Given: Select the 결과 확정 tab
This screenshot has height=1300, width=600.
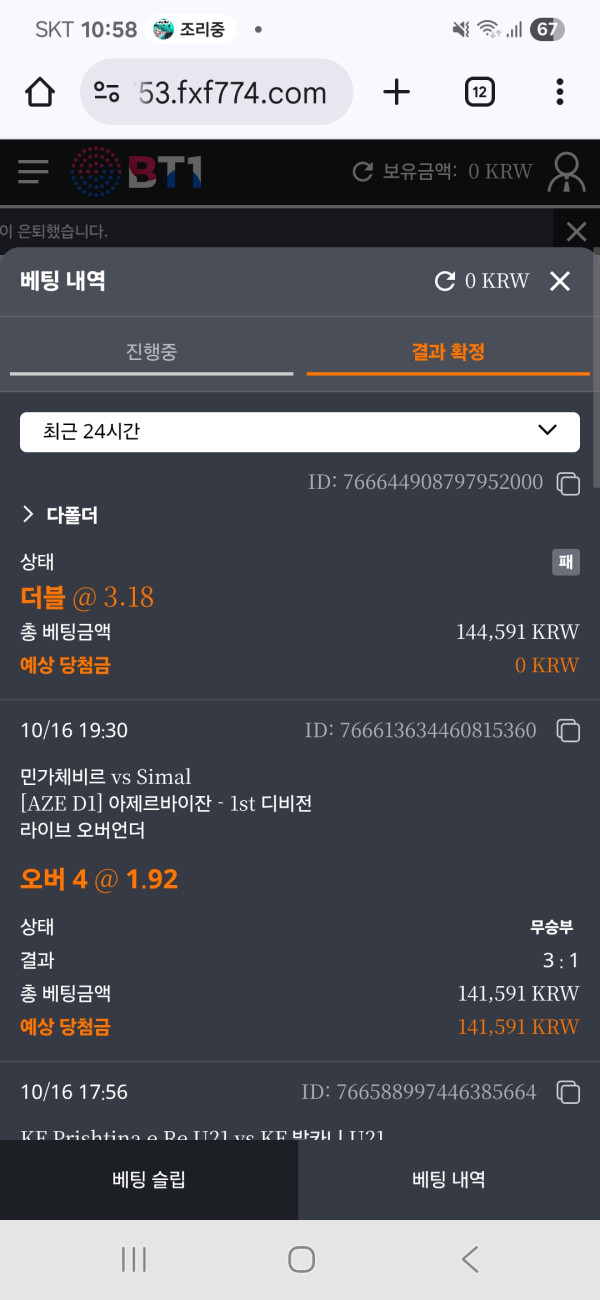Looking at the screenshot, I should pyautogui.click(x=448, y=352).
